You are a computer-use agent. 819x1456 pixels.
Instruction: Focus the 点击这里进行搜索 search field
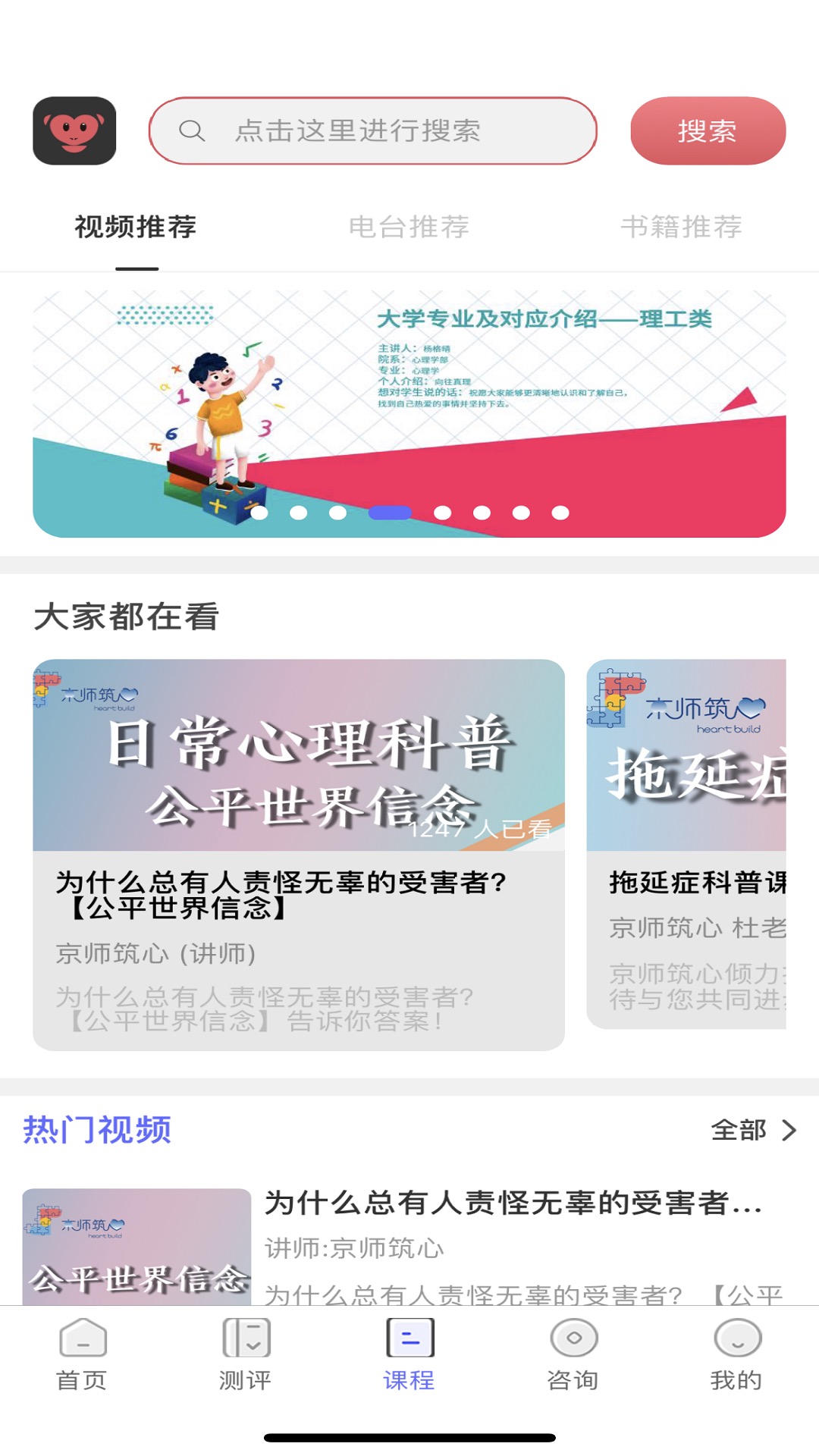click(372, 130)
